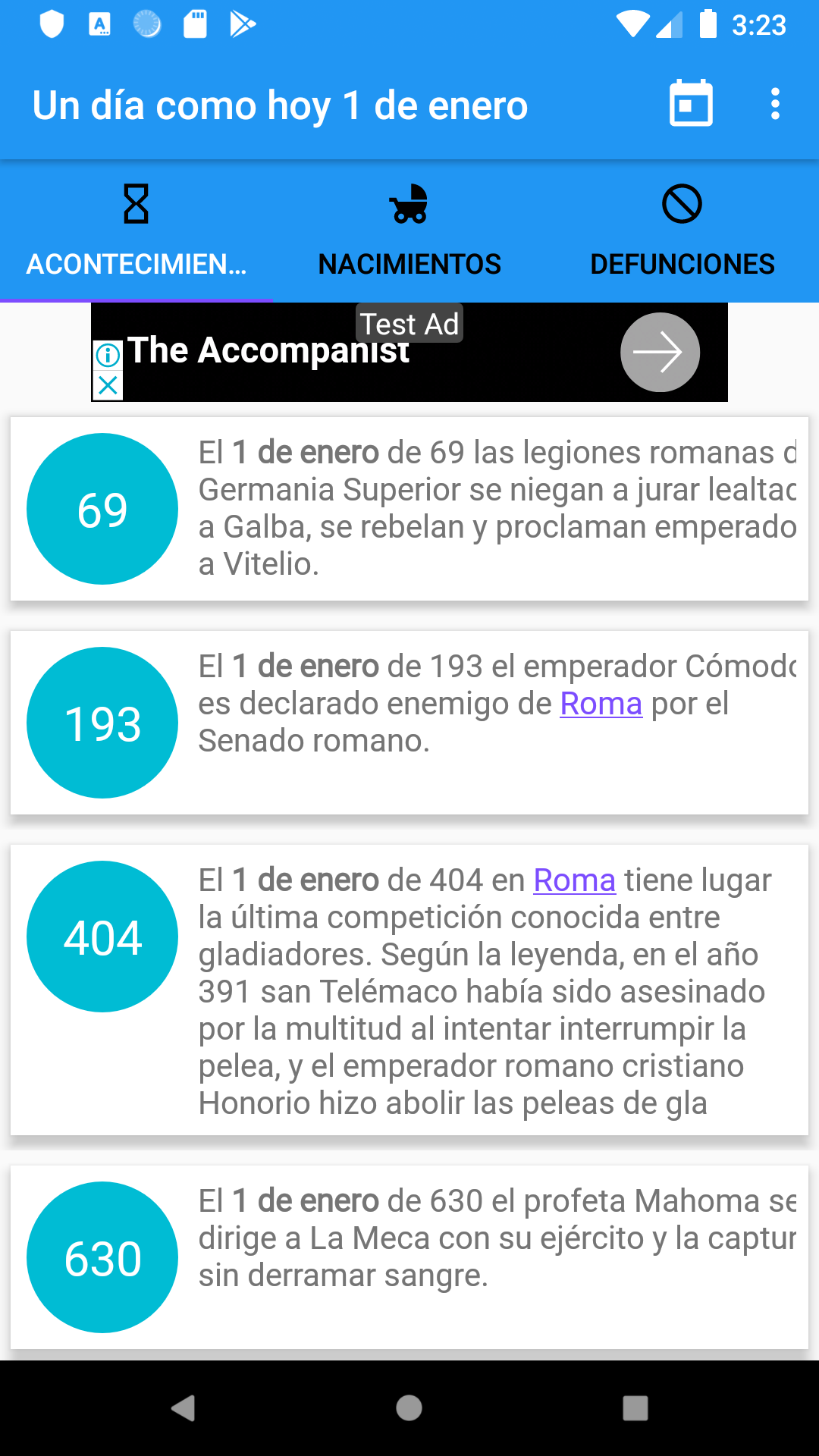Open the year 69 event card
Image resolution: width=819 pixels, height=1456 pixels.
[x=409, y=509]
